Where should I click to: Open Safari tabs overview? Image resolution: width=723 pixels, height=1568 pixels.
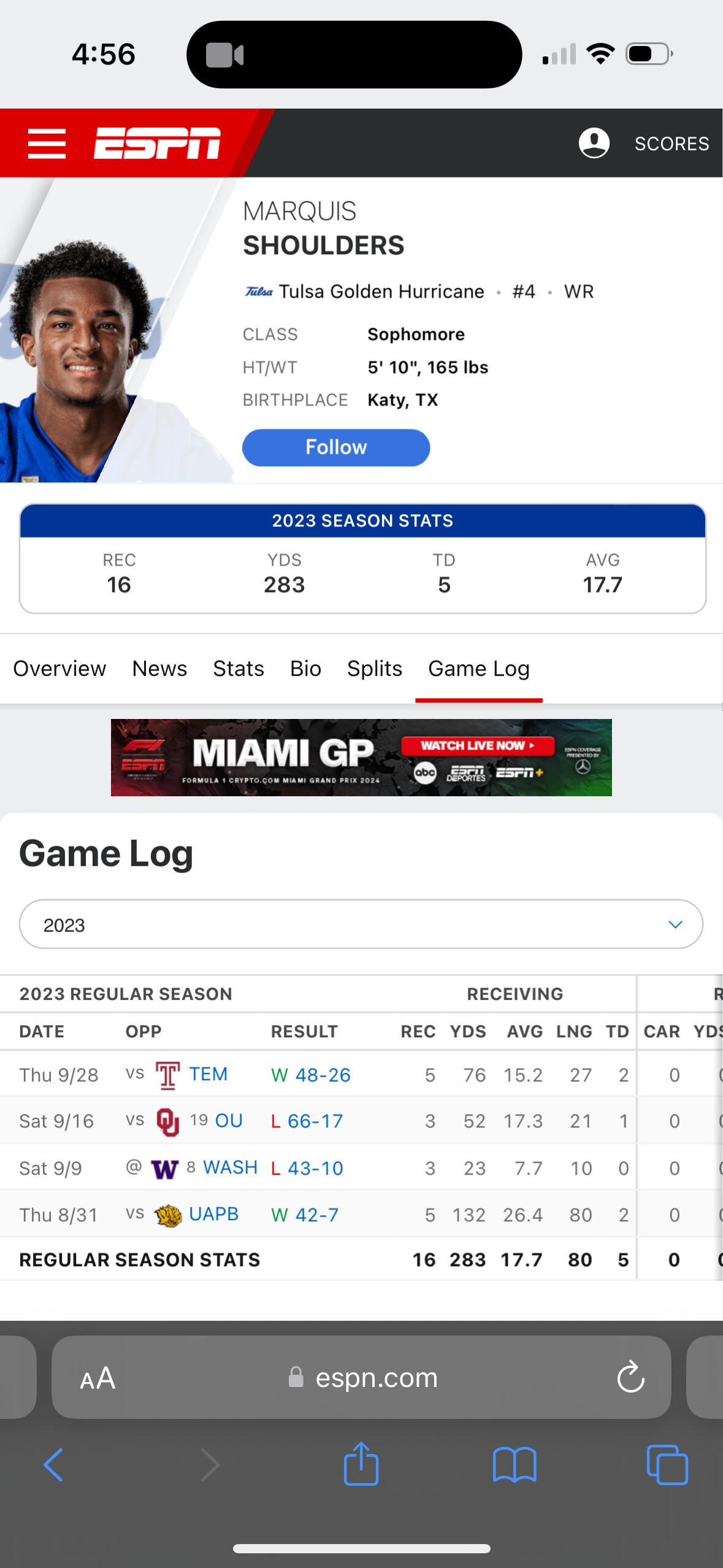667,1465
